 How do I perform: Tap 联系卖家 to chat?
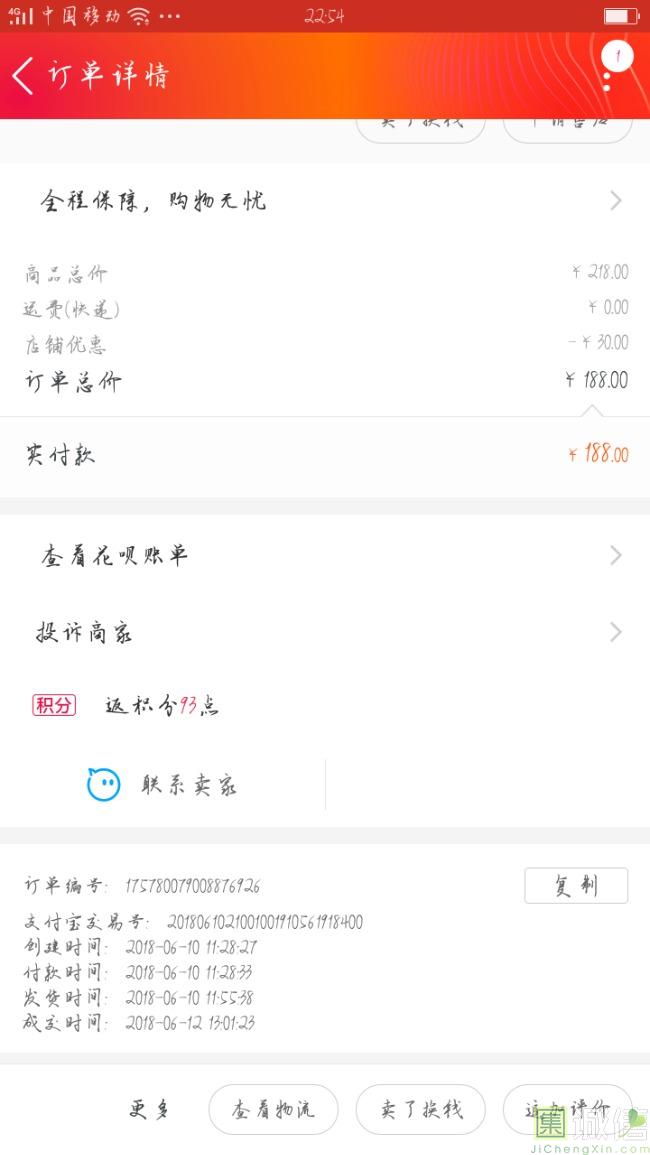[x=162, y=785]
